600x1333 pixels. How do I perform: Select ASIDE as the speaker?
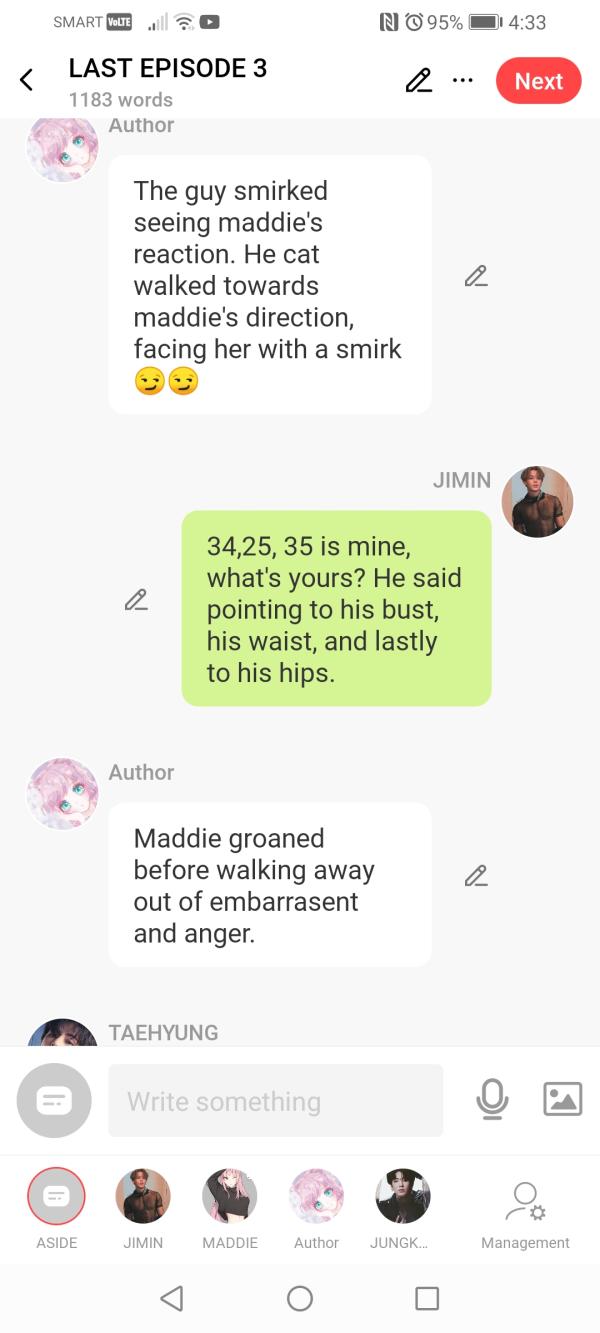pyautogui.click(x=56, y=1197)
